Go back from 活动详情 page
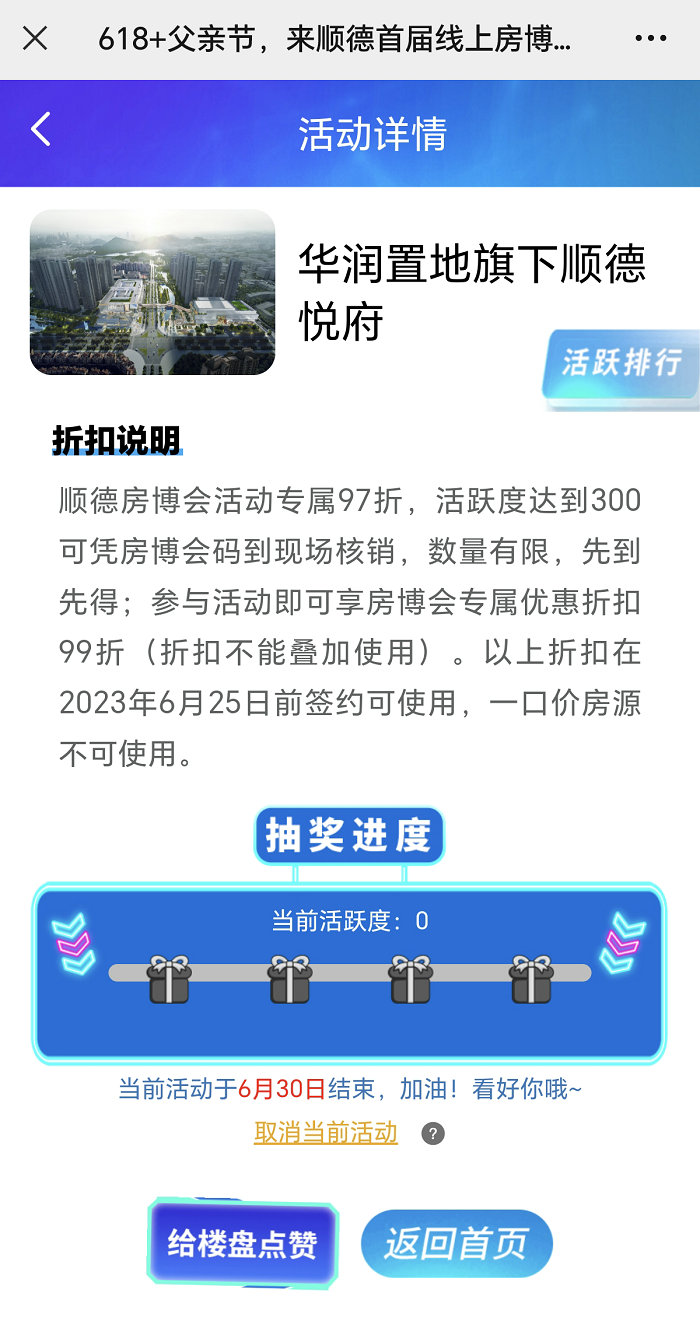This screenshot has height=1328, width=700. [x=41, y=130]
